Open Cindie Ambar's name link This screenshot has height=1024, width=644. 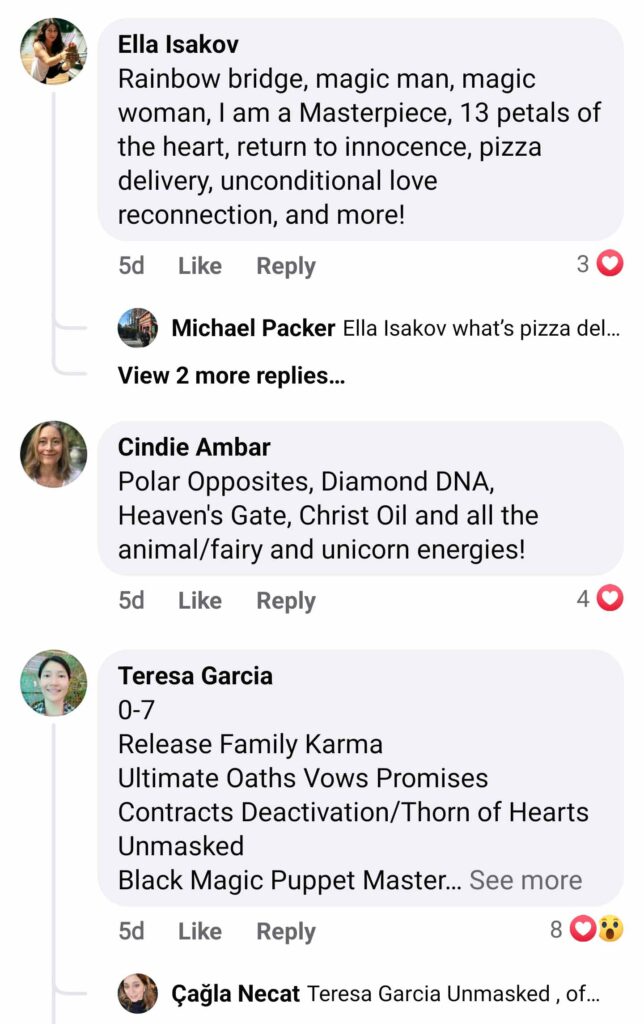(194, 447)
